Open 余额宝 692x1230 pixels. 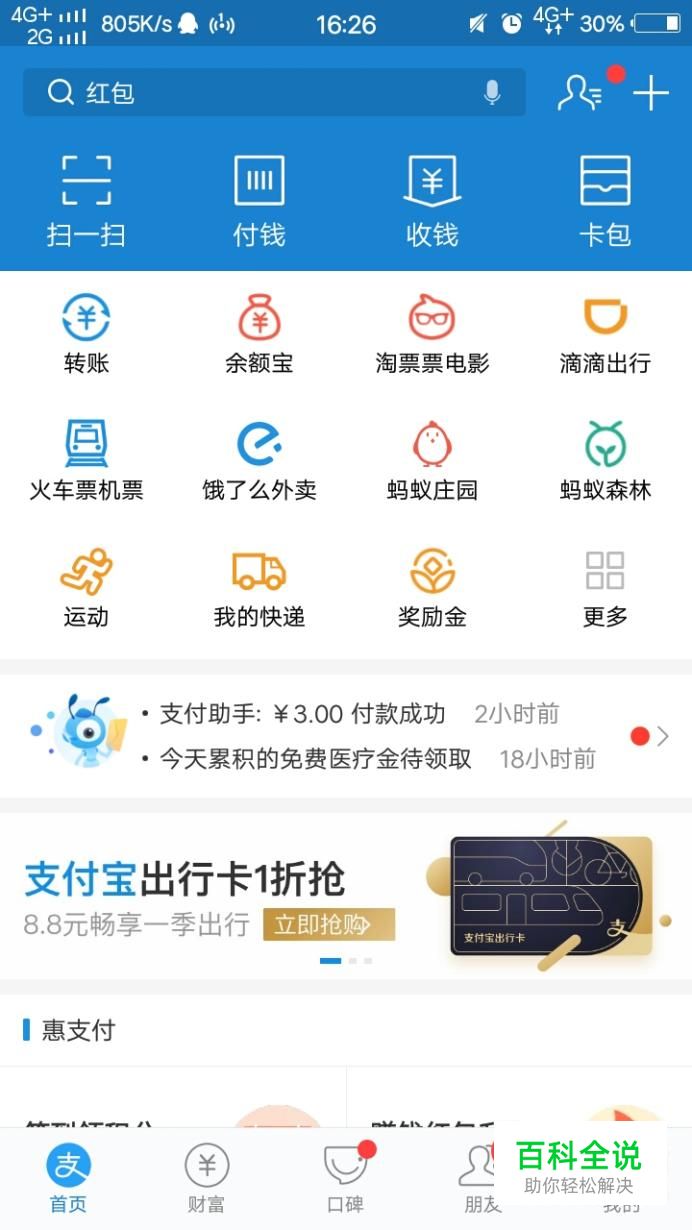coord(259,334)
